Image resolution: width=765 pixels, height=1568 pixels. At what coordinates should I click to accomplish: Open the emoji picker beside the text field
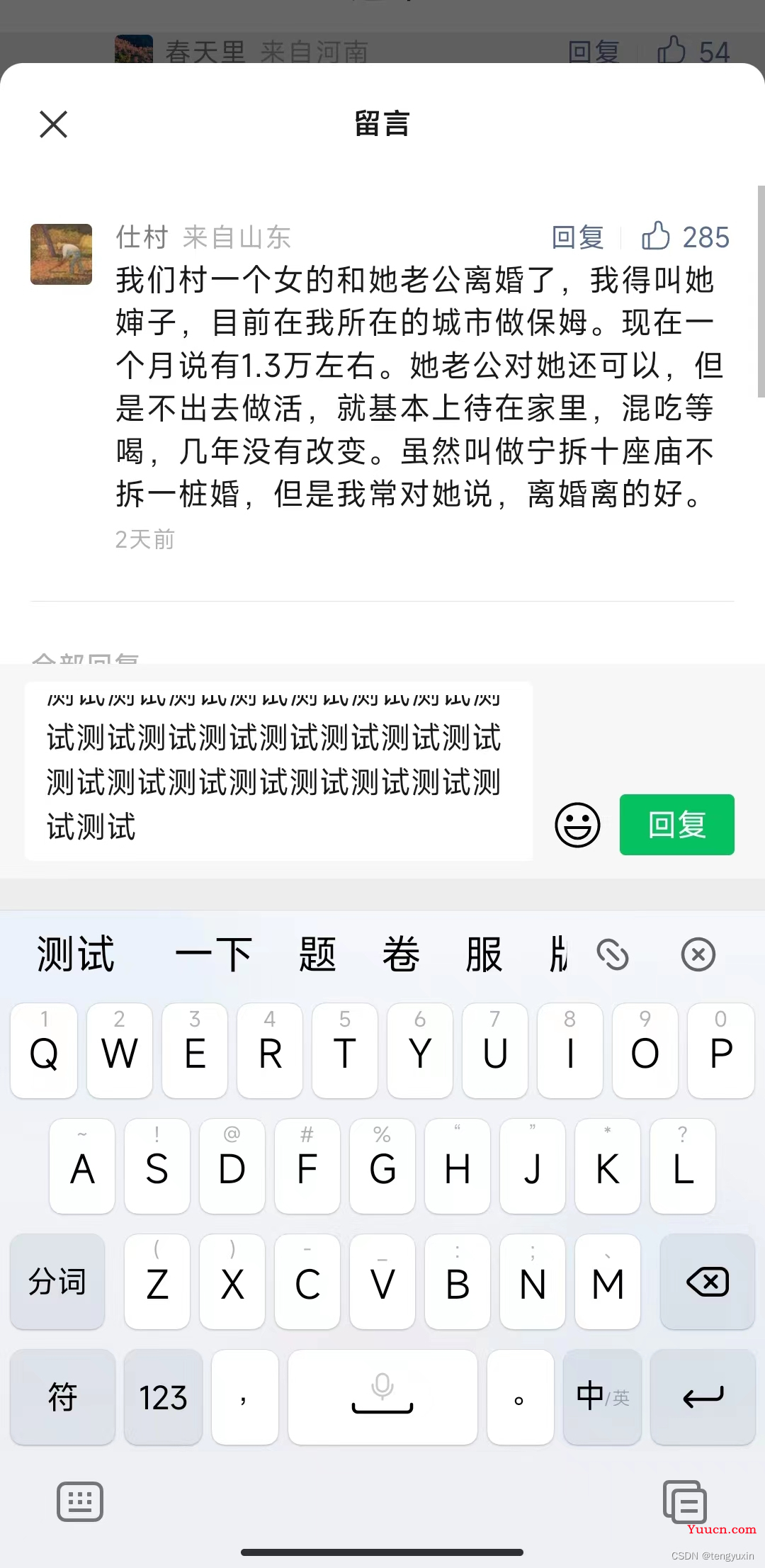click(x=577, y=825)
